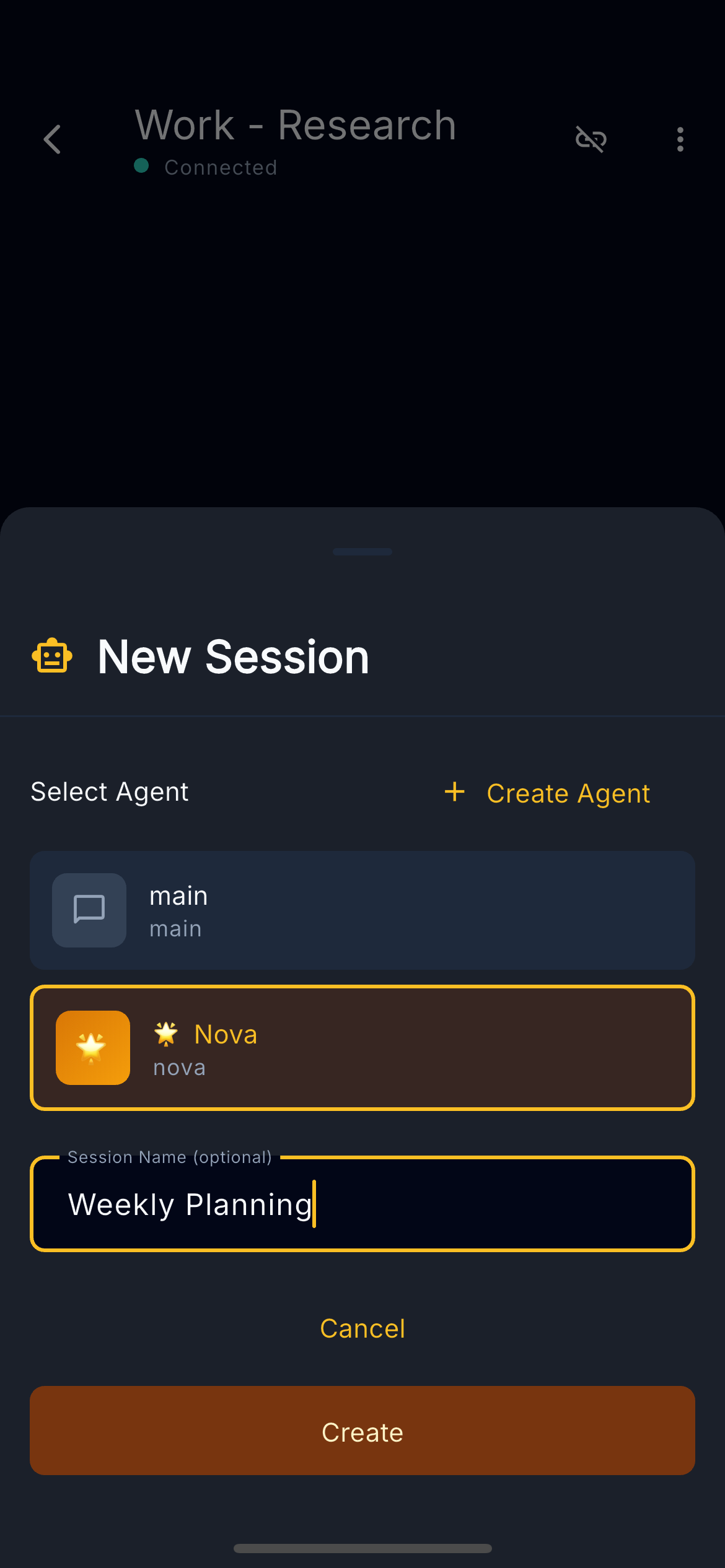Focus the Session Name field

point(362,1204)
